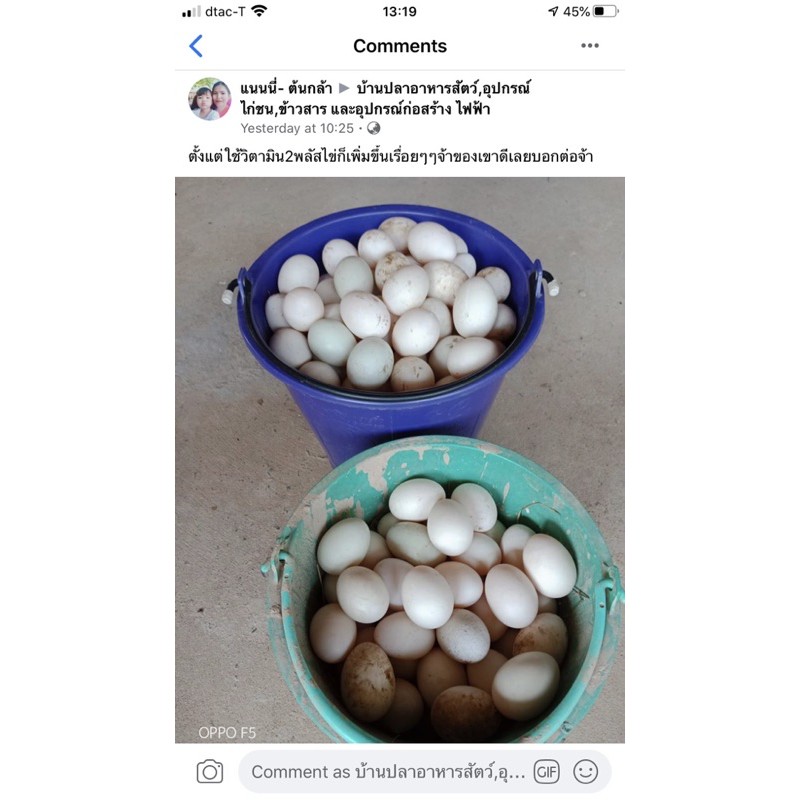Viewport: 800px width, 800px height.
Task: Open the three-dot overflow menu
Action: point(590,45)
